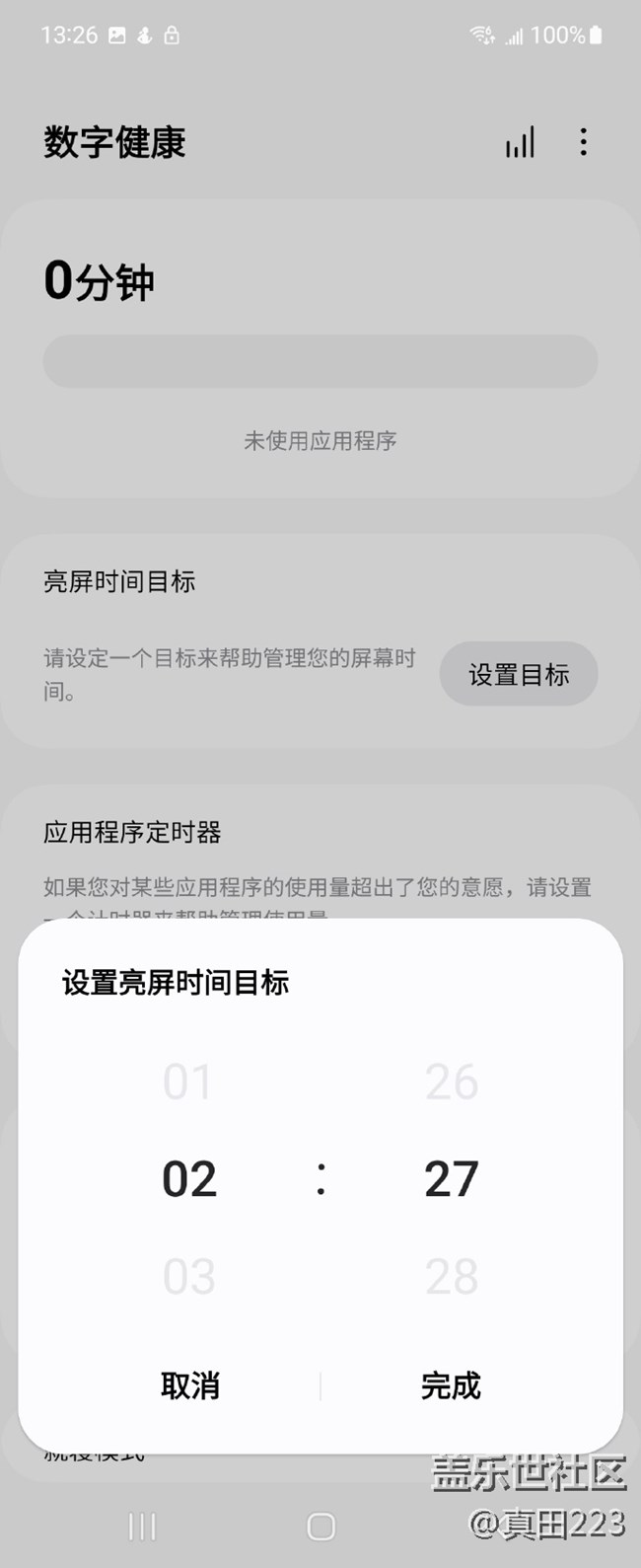641x1568 pixels.
Task: Open the recent apps view
Action: tap(142, 1527)
